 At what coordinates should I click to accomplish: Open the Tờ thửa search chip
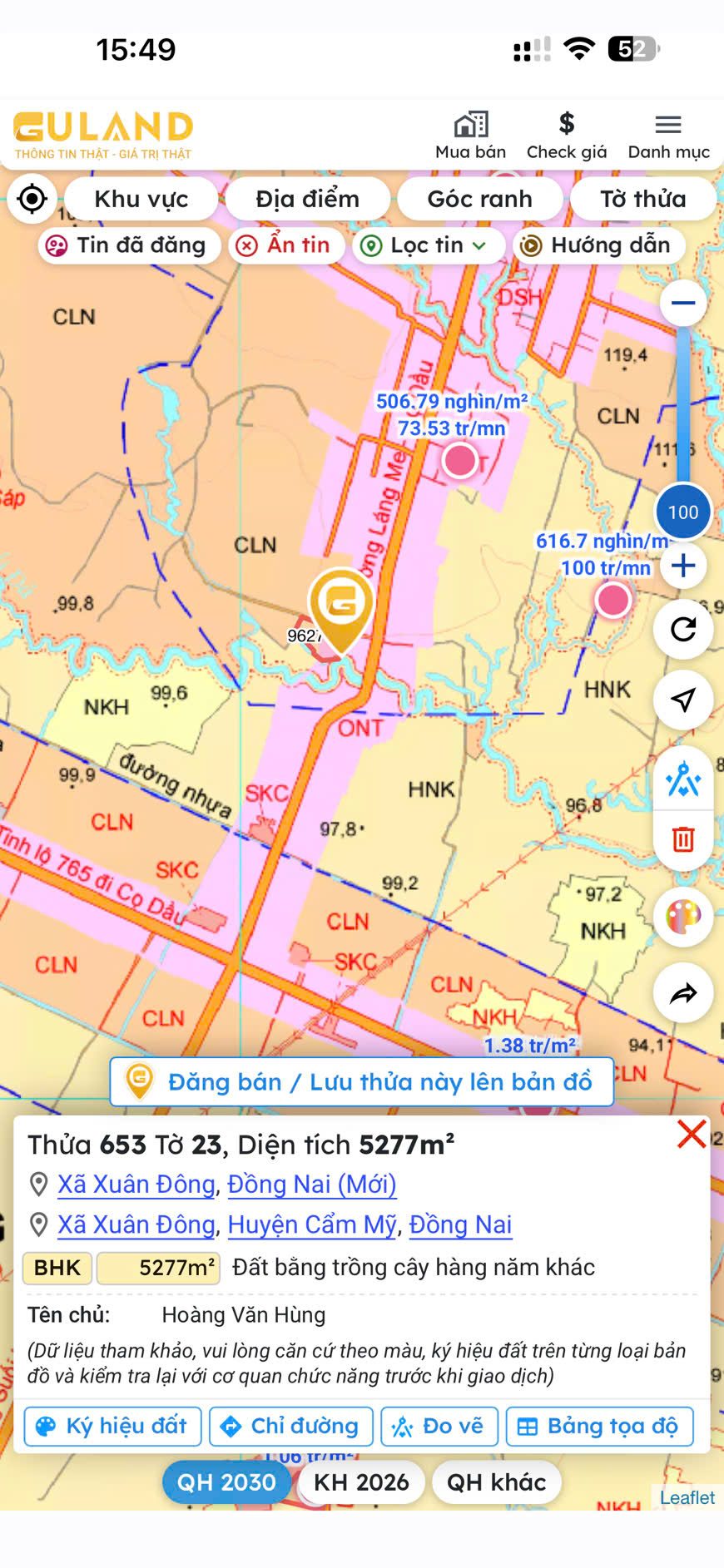[642, 199]
